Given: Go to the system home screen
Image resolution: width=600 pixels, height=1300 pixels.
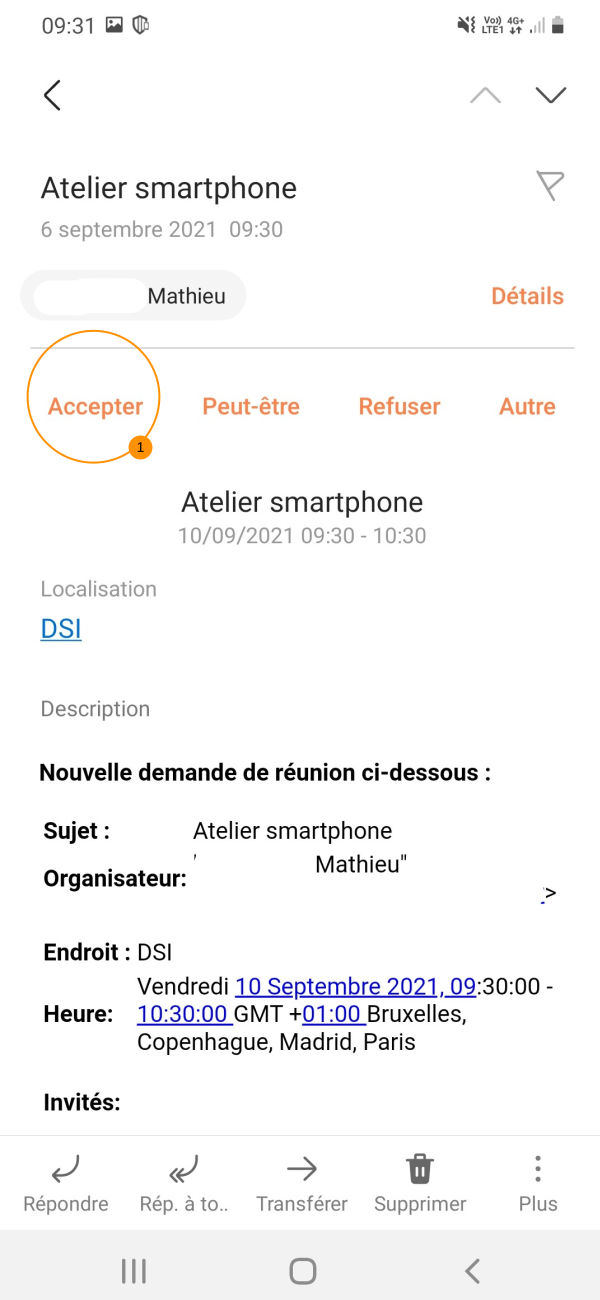Looking at the screenshot, I should pyautogui.click(x=302, y=1271).
